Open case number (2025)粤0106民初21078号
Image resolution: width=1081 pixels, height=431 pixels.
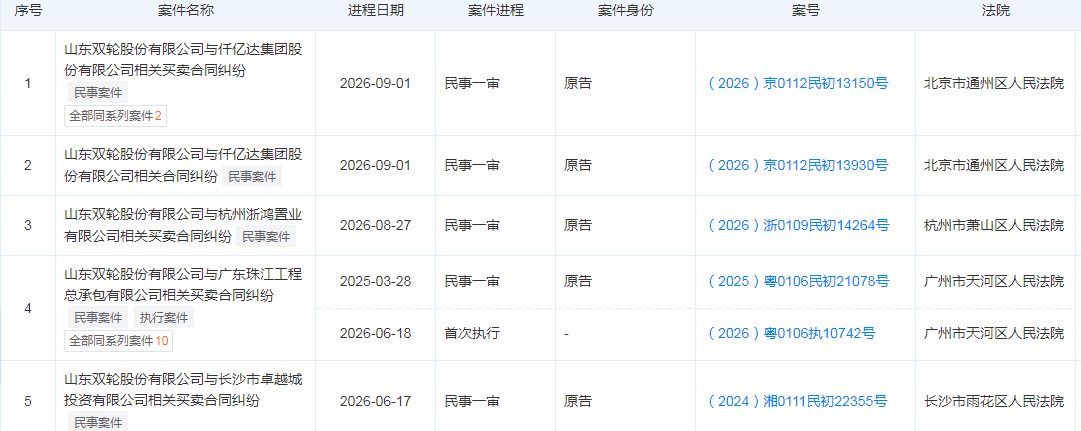798,281
